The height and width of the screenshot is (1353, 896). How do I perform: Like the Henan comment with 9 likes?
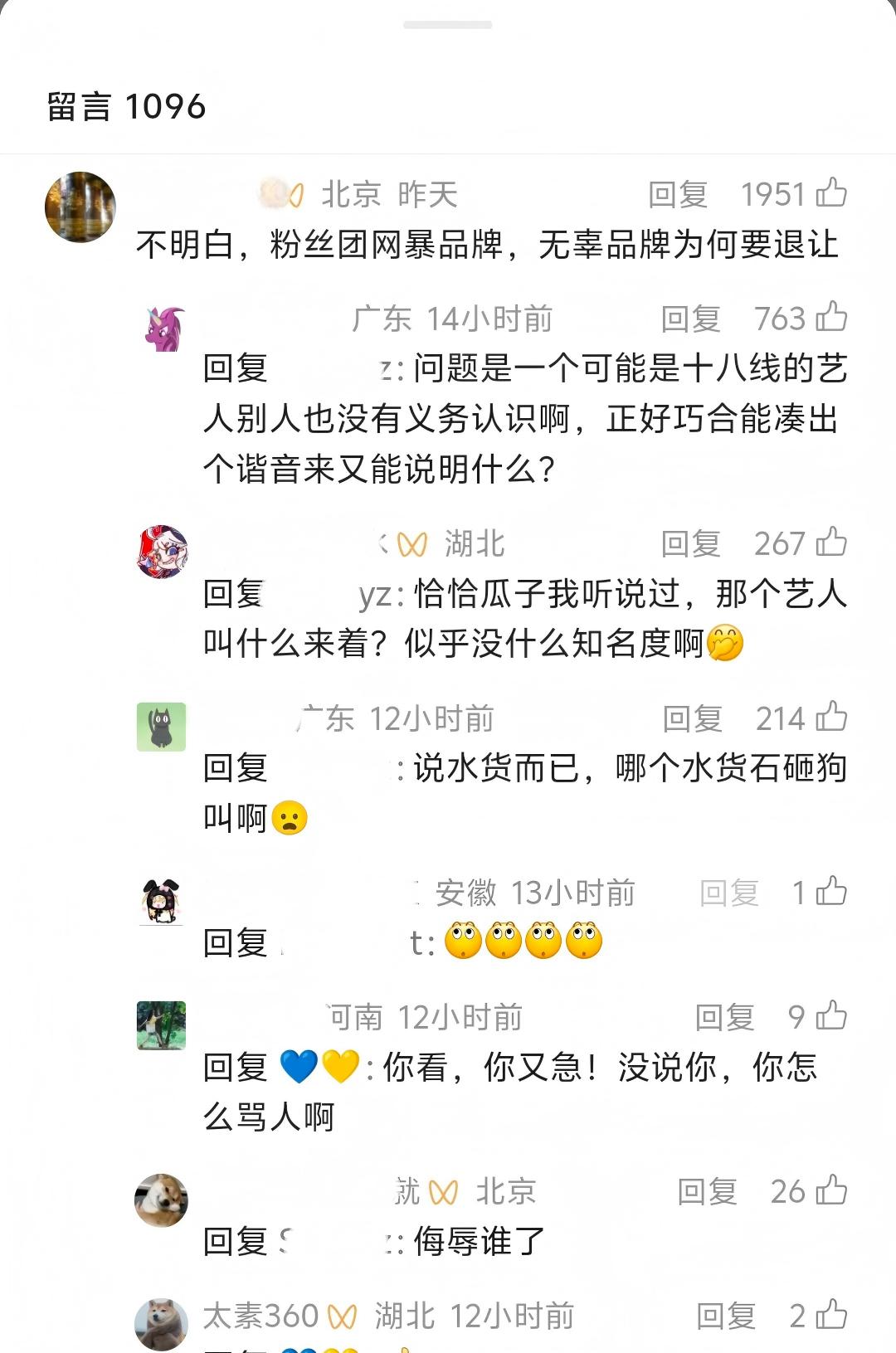coord(831,1016)
